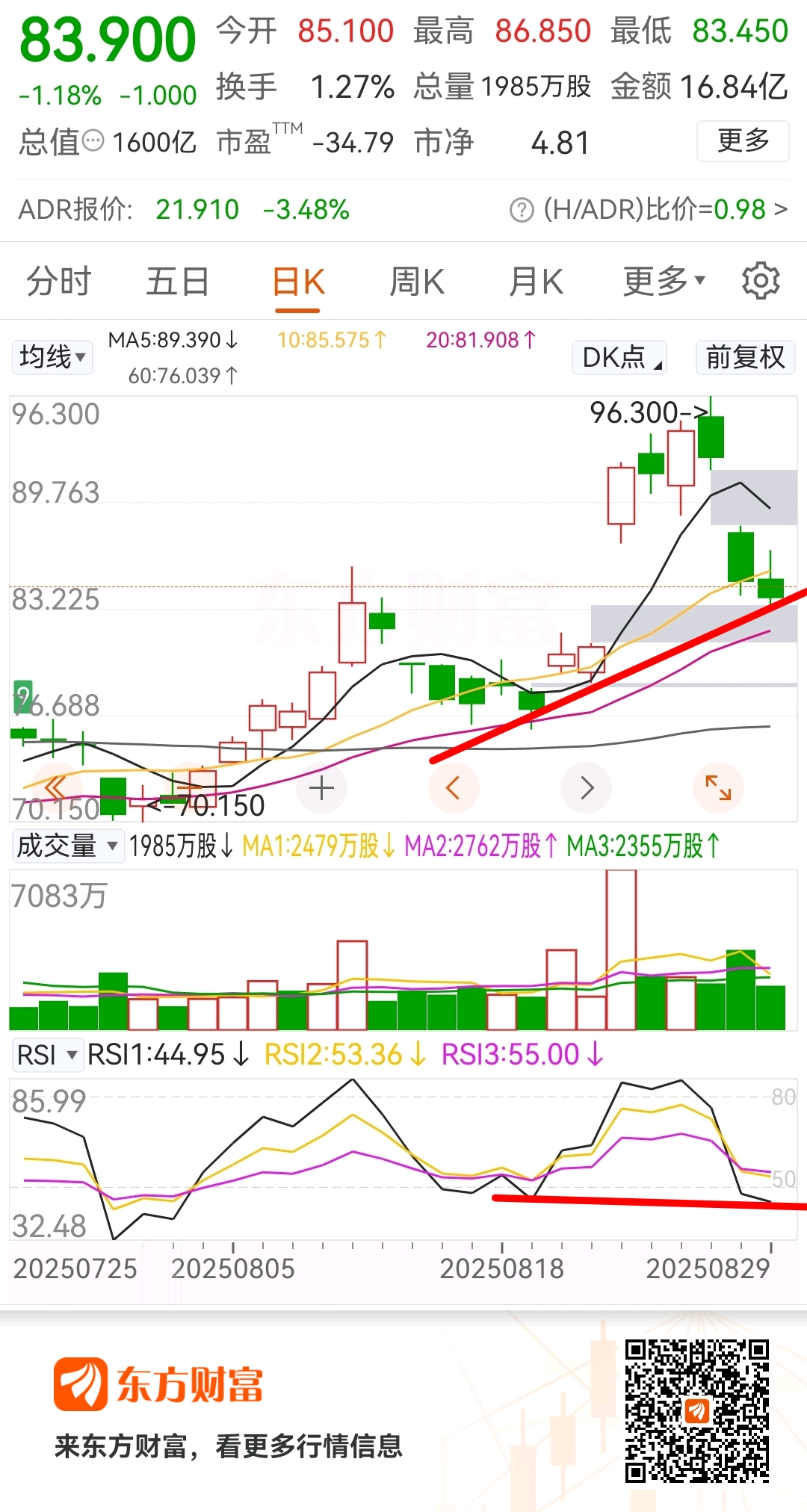This screenshot has height=1512, width=807.
Task: Switch to the 五日 chart tab
Action: click(x=178, y=282)
